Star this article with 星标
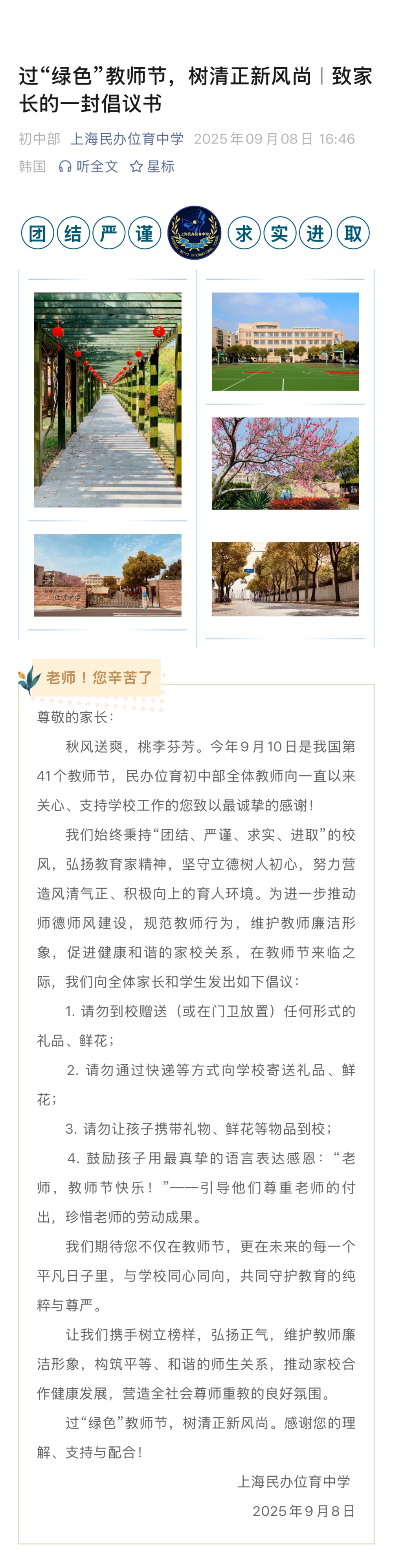Screen dimensions: 393x1568 [x=152, y=166]
